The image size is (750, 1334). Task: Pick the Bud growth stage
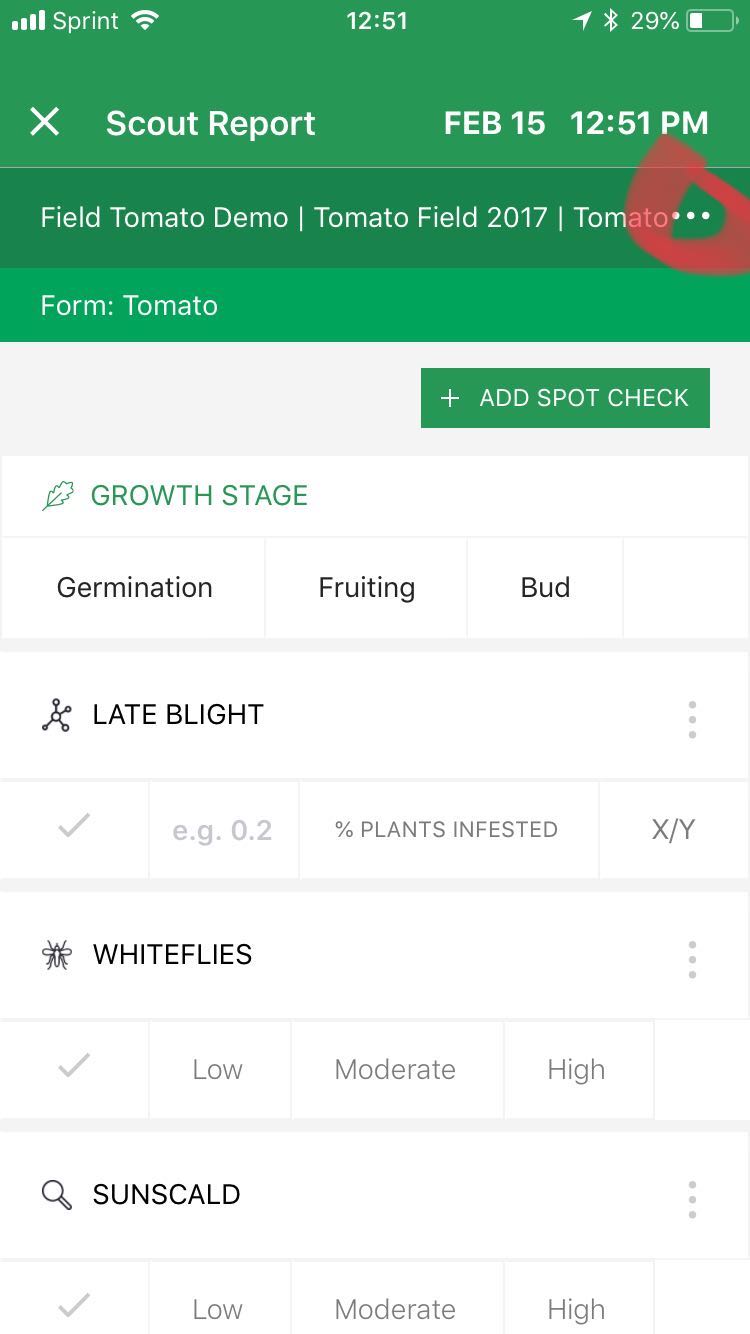(x=545, y=588)
